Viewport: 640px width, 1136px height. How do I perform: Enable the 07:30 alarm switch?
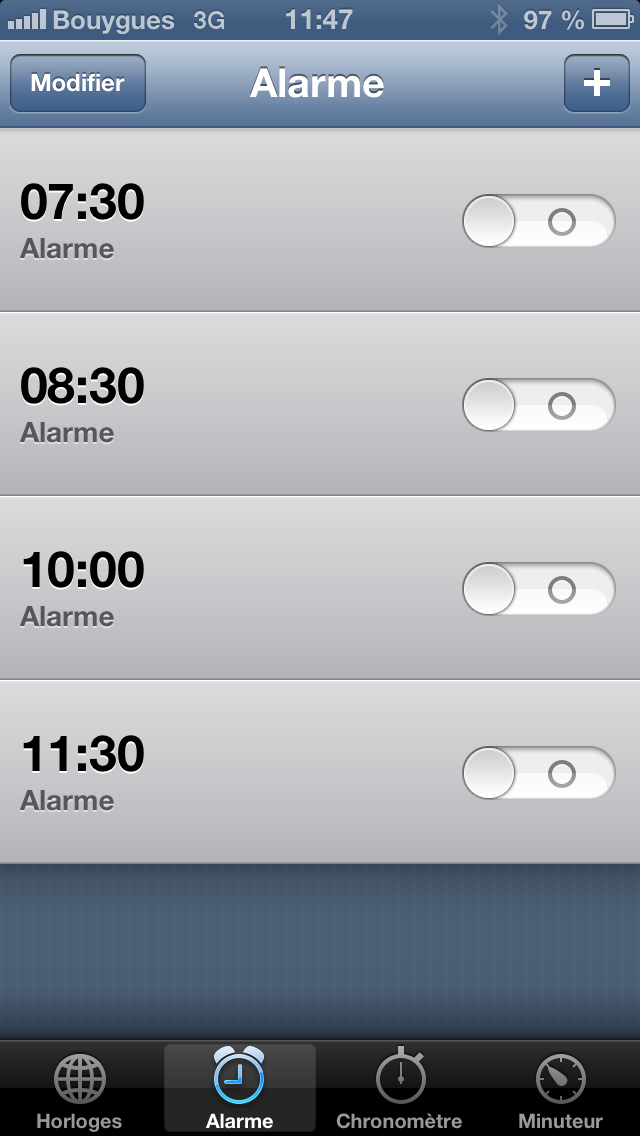click(538, 221)
